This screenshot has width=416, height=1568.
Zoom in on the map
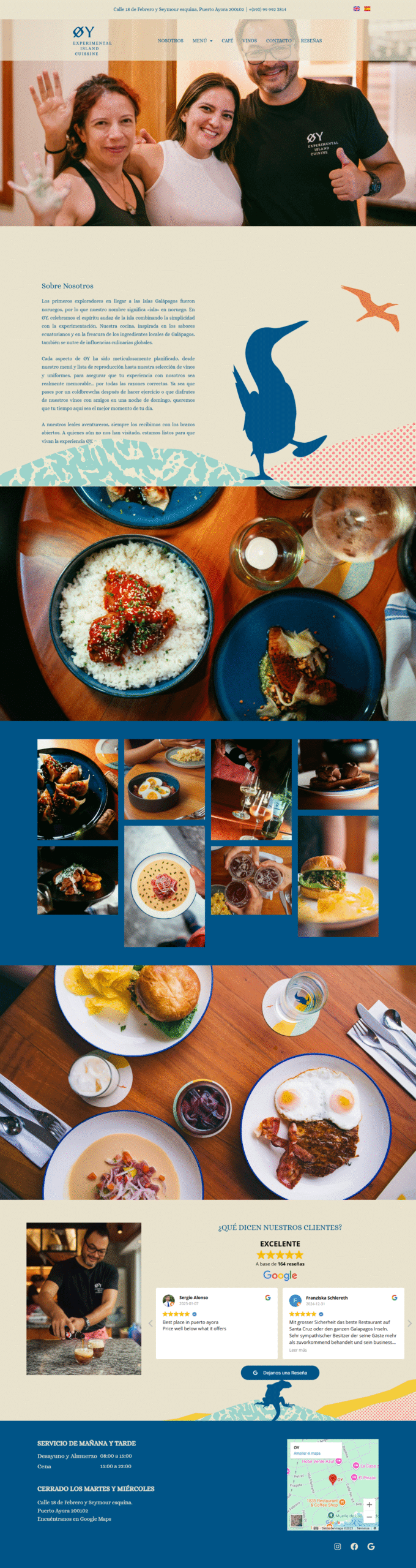tap(369, 1504)
